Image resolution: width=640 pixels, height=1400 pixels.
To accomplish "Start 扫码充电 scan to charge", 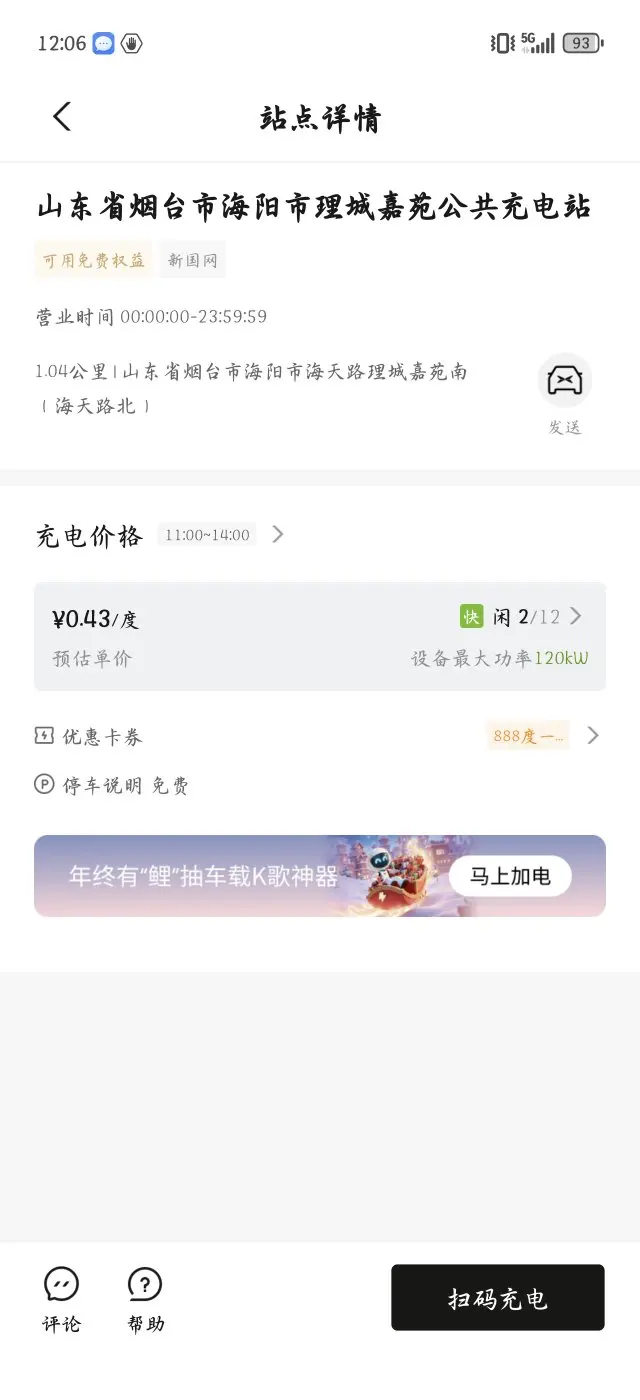I will pyautogui.click(x=497, y=1298).
